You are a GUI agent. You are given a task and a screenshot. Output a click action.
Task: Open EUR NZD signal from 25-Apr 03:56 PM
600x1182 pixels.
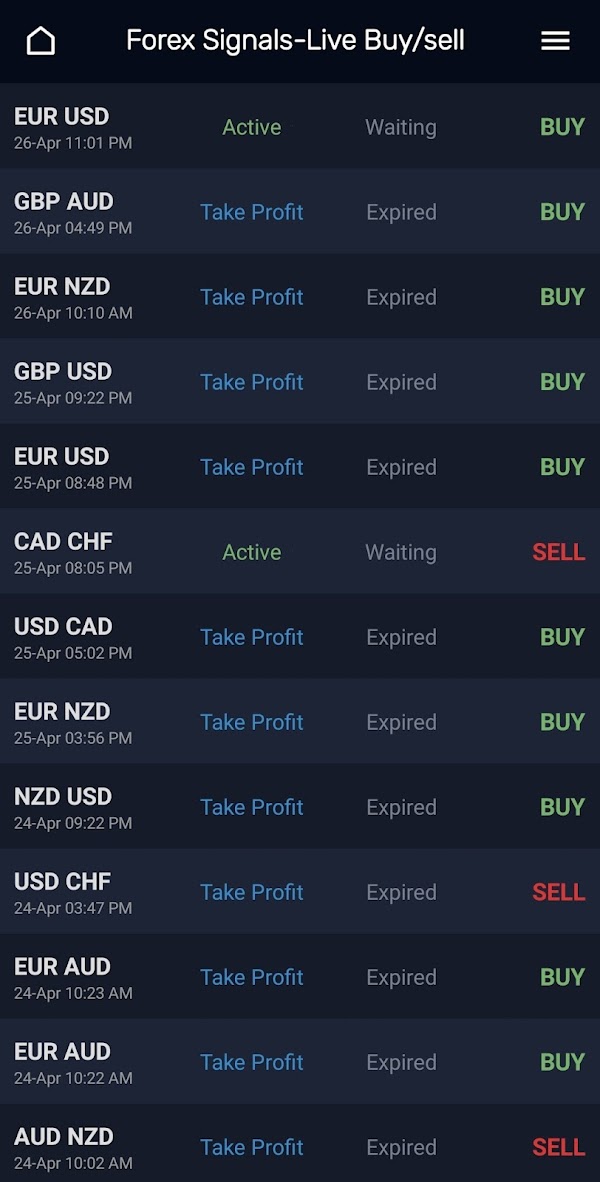point(300,721)
